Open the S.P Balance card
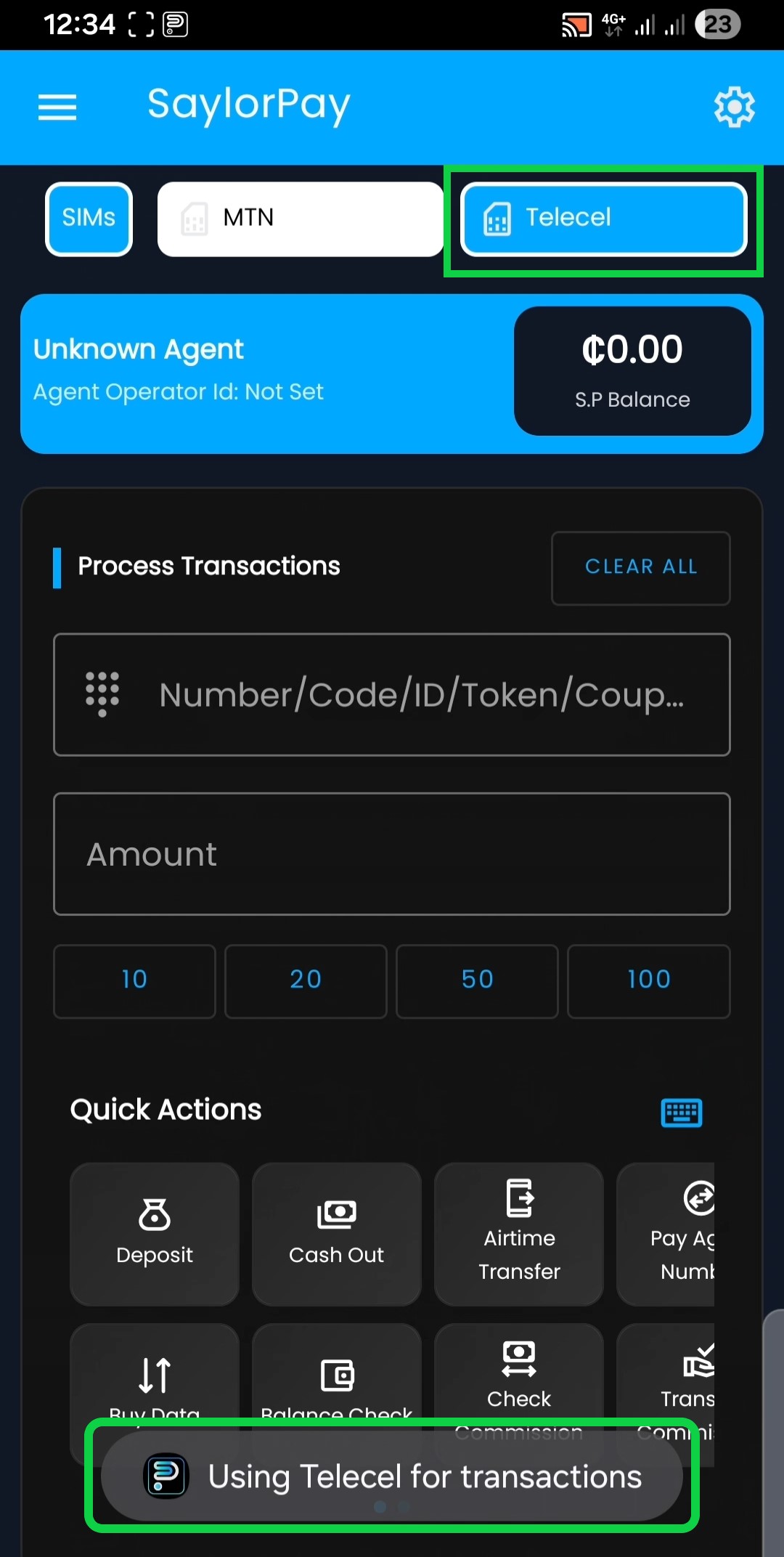784x1557 pixels. tap(632, 371)
